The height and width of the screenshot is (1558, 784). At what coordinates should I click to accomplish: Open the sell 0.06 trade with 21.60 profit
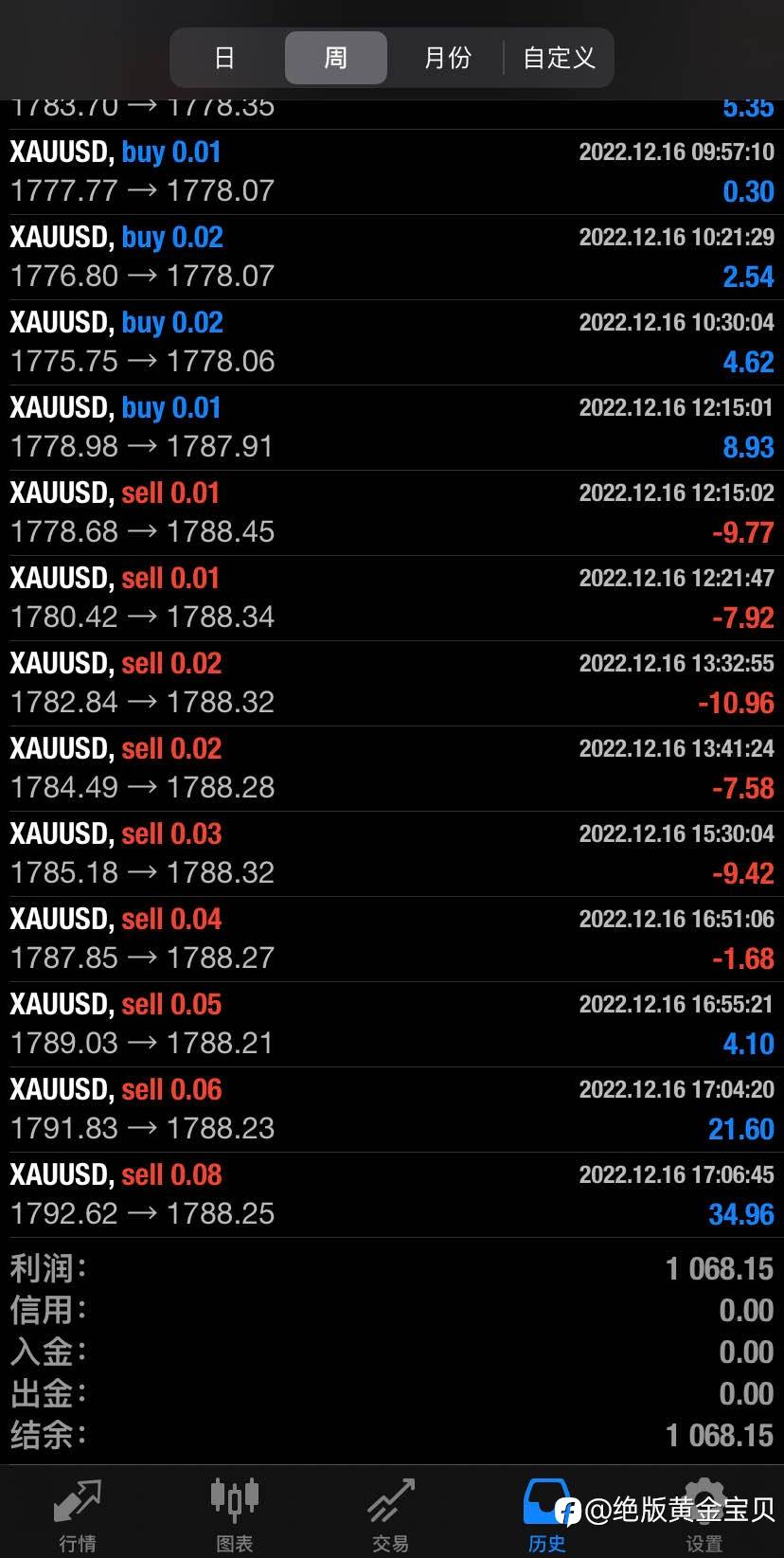click(x=392, y=1110)
